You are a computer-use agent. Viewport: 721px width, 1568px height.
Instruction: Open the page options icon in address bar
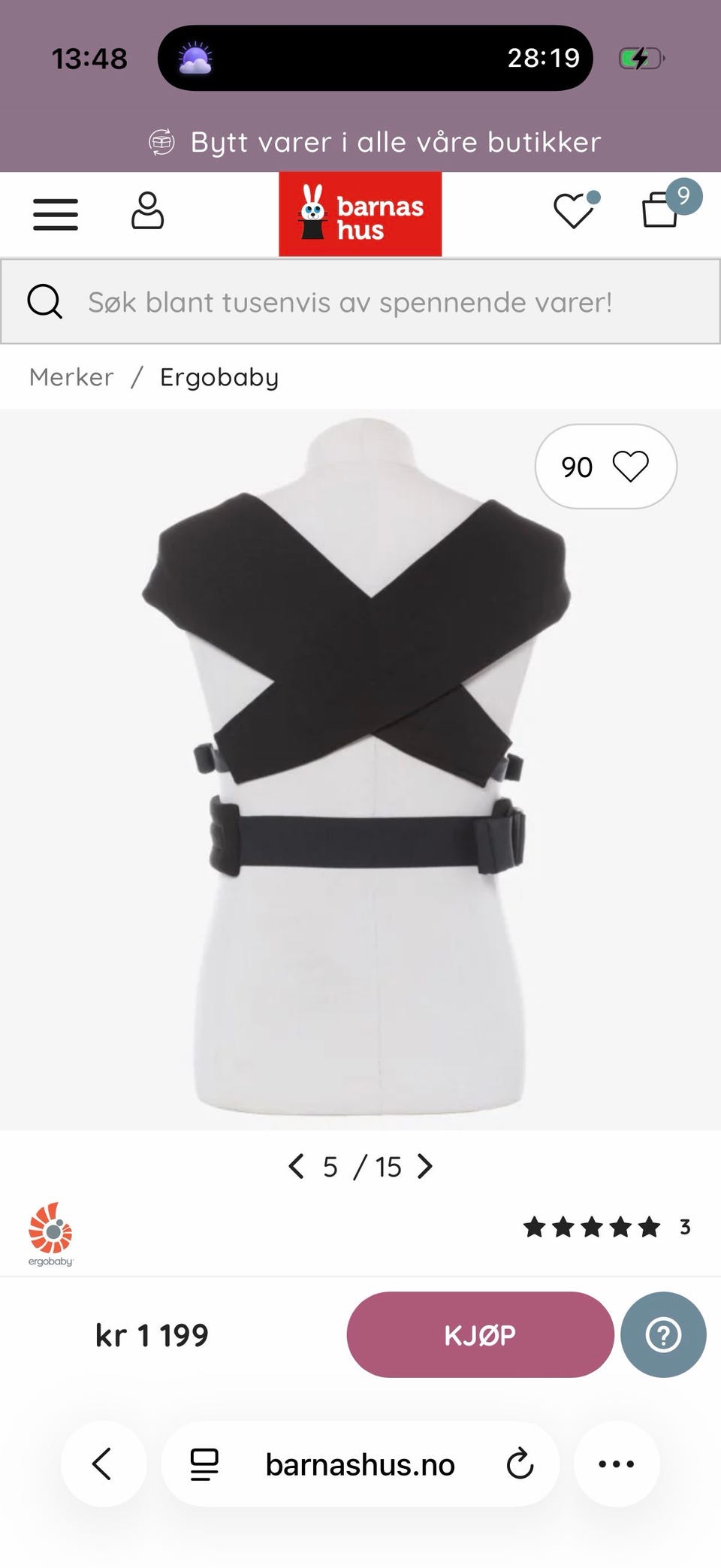204,1464
